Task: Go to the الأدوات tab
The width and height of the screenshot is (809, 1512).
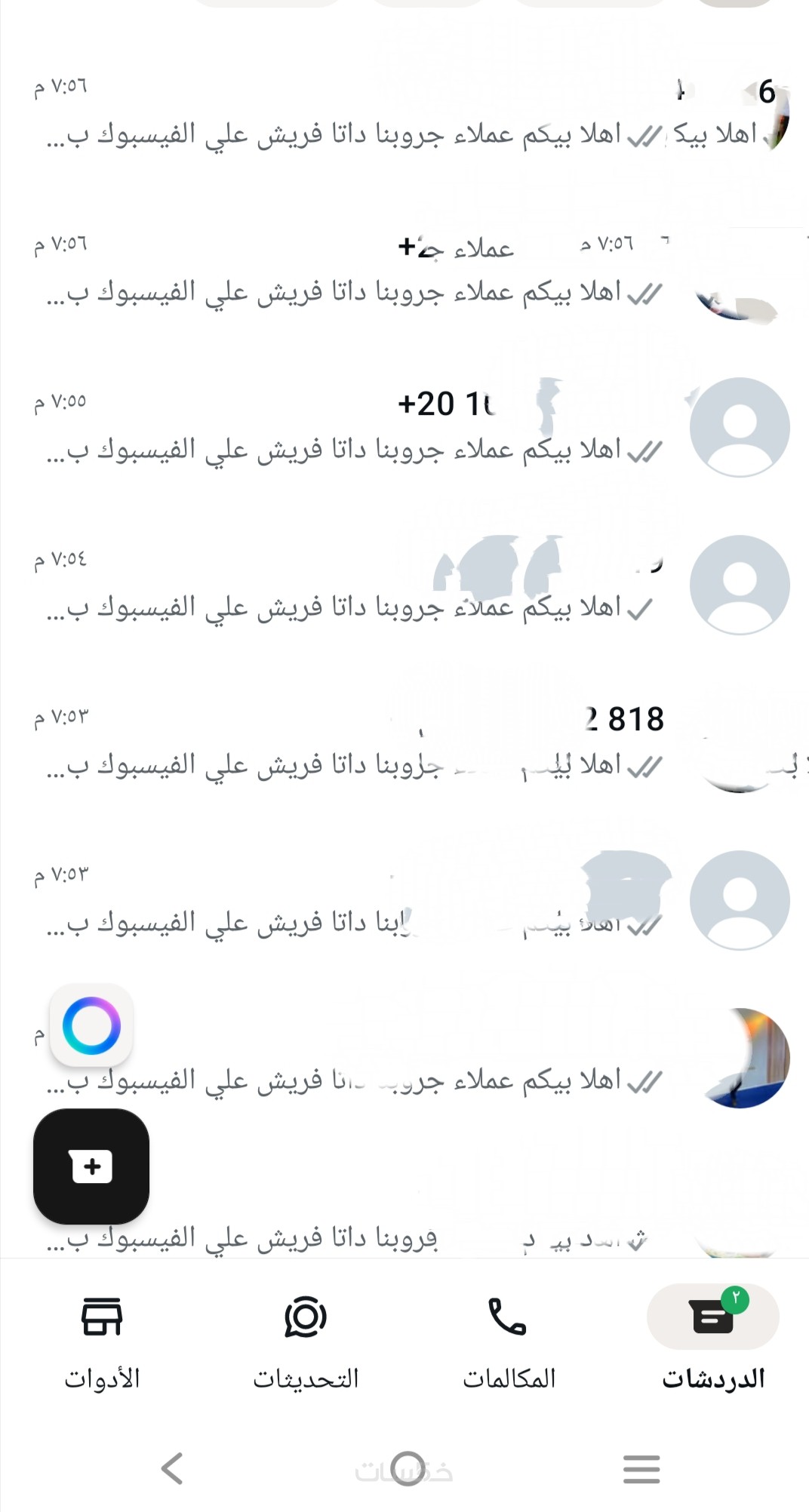Action: 102,1341
